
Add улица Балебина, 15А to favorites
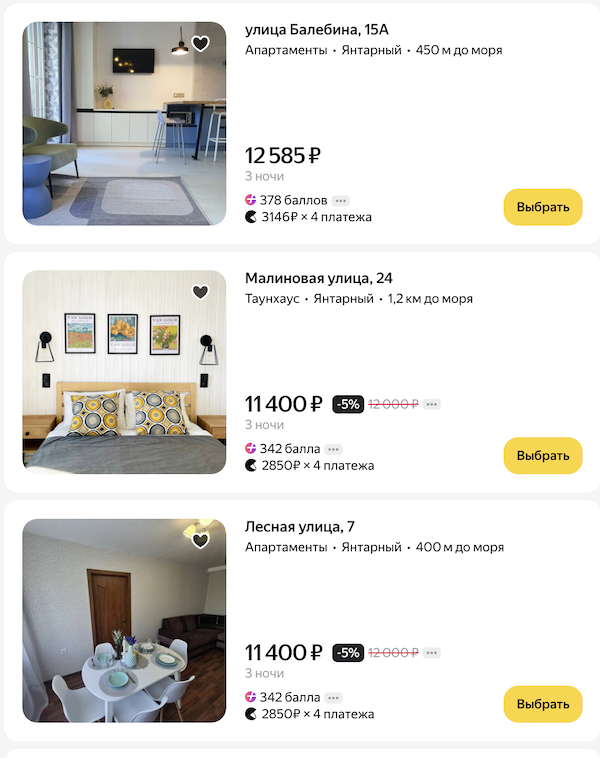(200, 43)
